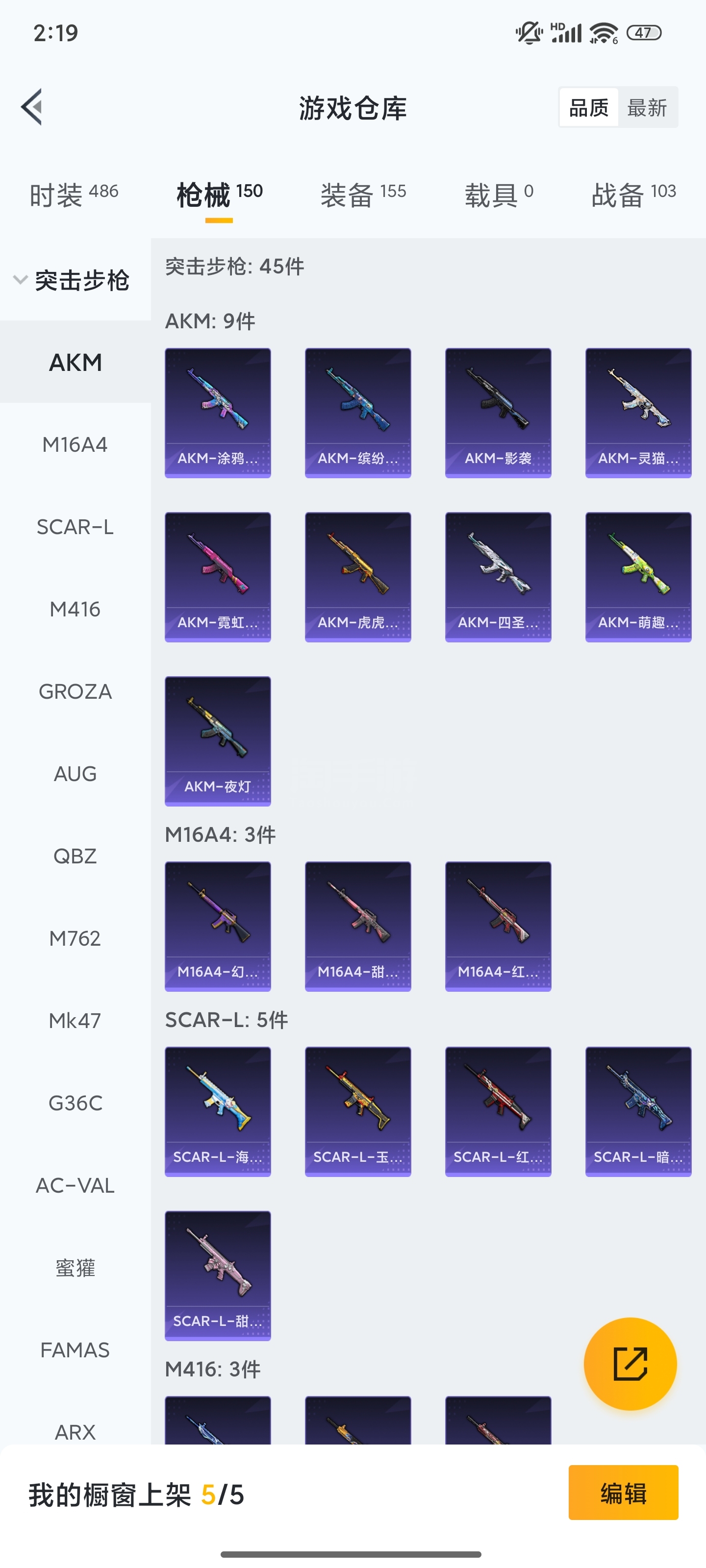Tap the orange floating share button
The width and height of the screenshot is (706, 1568).
tap(629, 1364)
